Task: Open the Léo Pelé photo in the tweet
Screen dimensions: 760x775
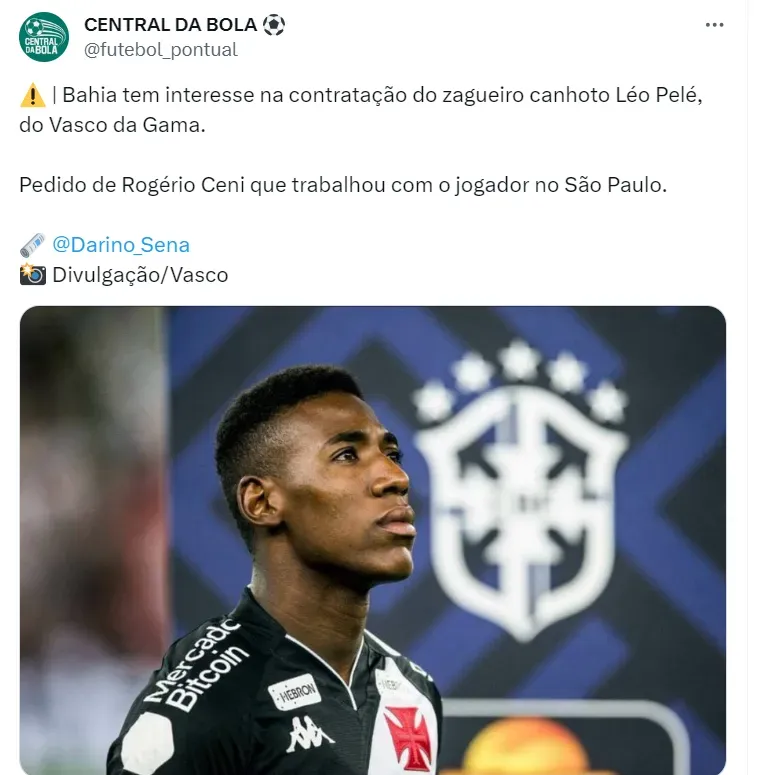Action: [372, 540]
